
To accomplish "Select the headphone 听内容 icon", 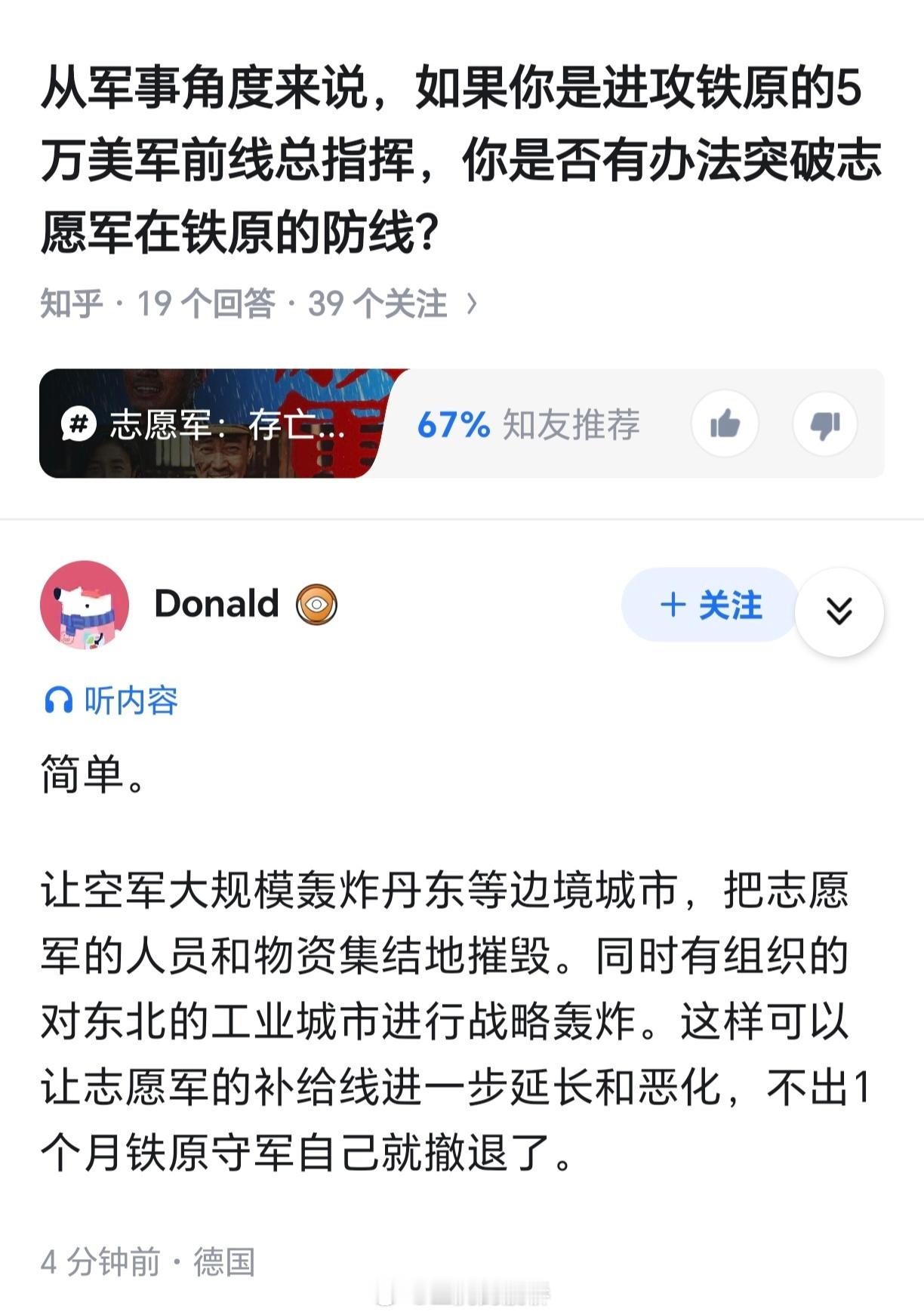I will tap(59, 701).
